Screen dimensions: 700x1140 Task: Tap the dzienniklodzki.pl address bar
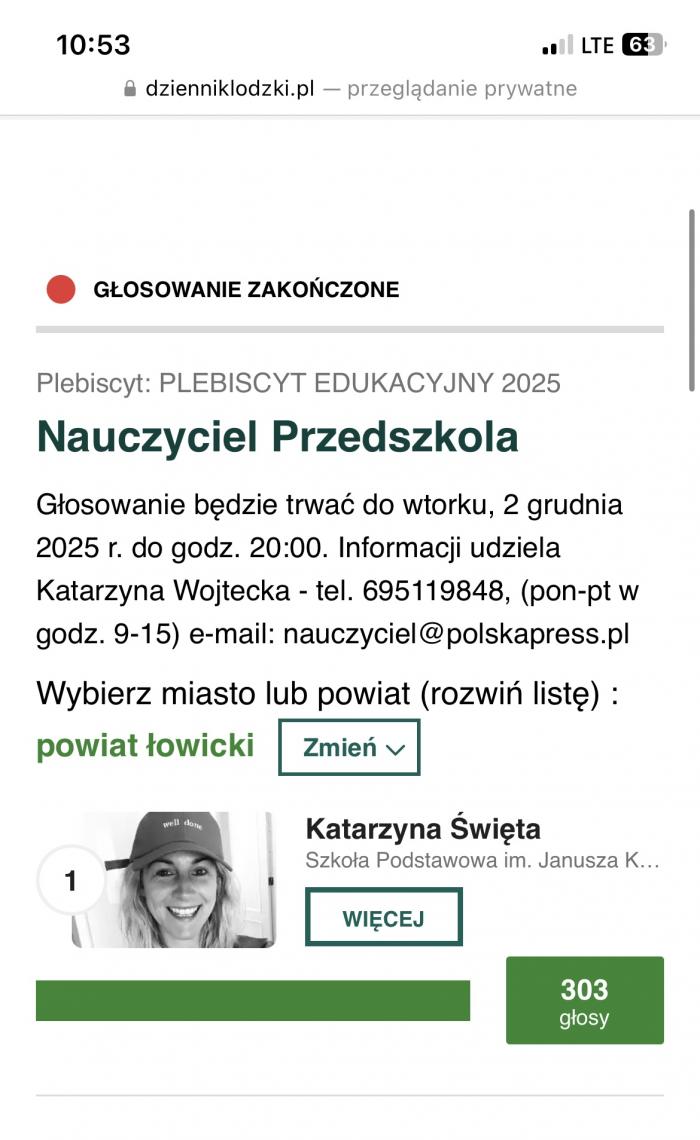[350, 88]
